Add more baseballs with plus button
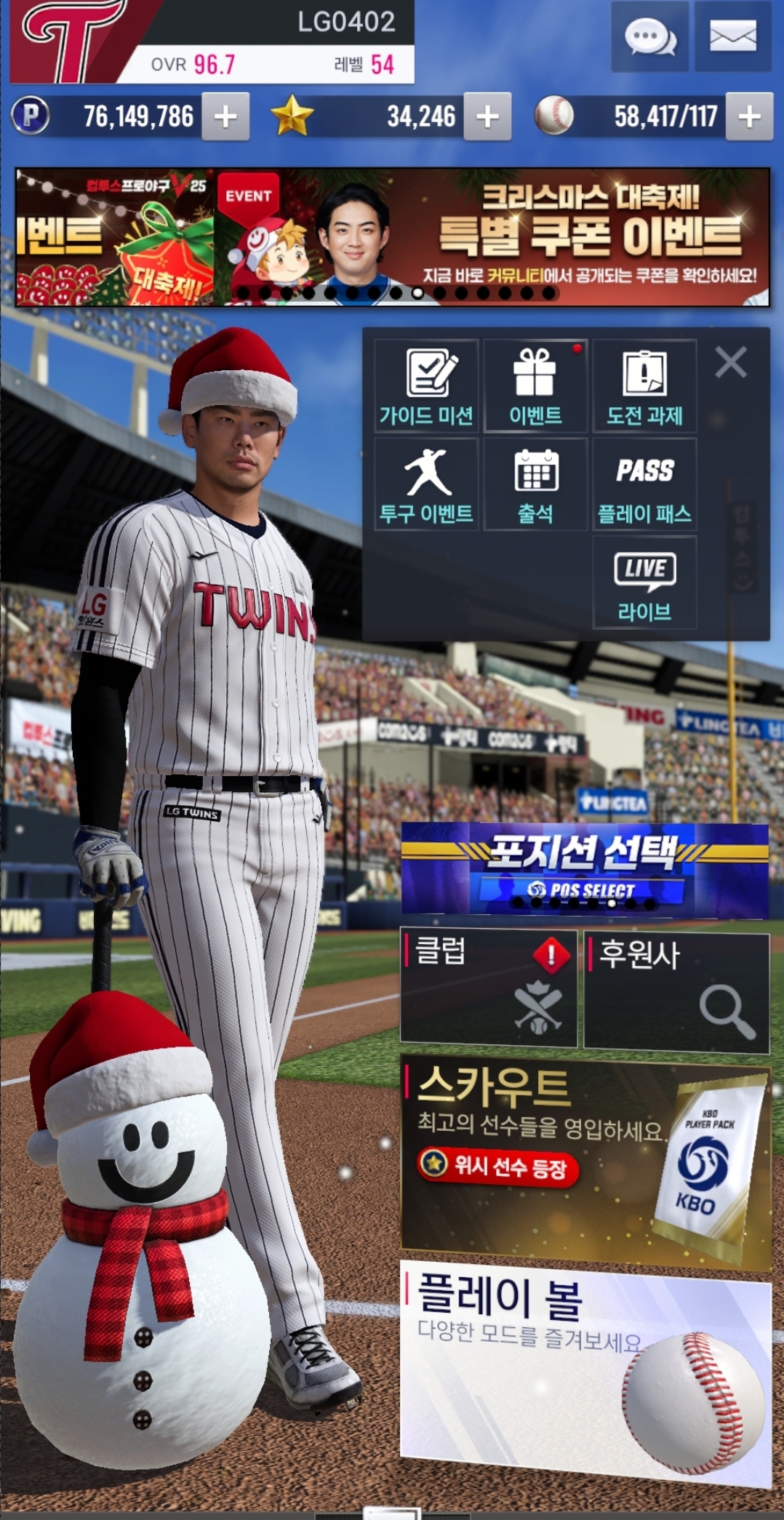The width and height of the screenshot is (784, 1520). (749, 116)
